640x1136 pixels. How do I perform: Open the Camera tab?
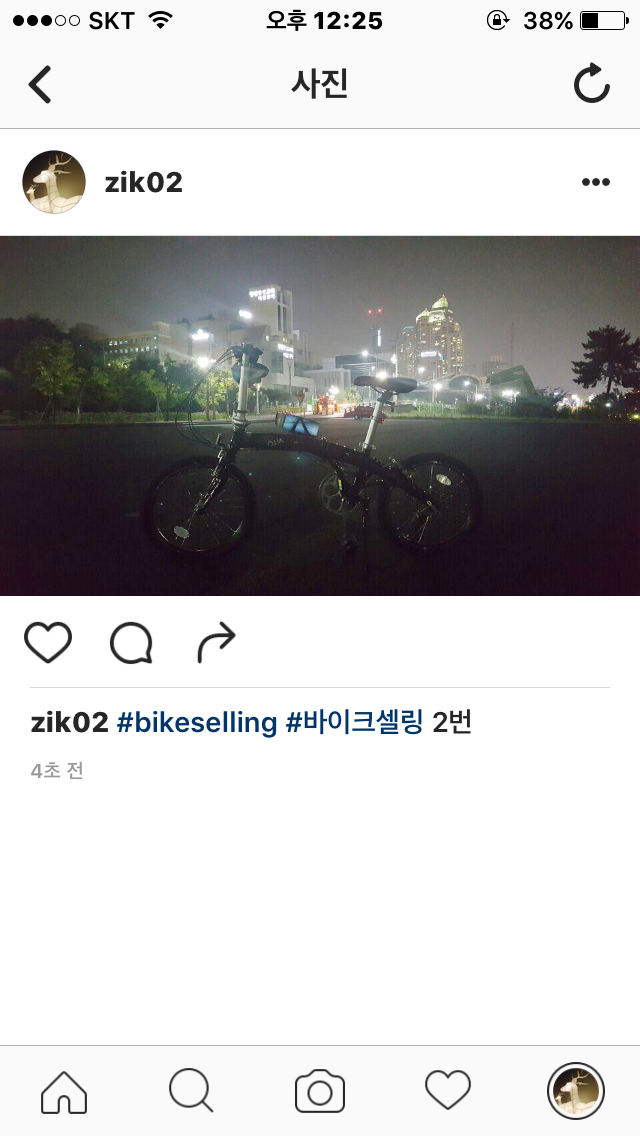click(x=320, y=1091)
